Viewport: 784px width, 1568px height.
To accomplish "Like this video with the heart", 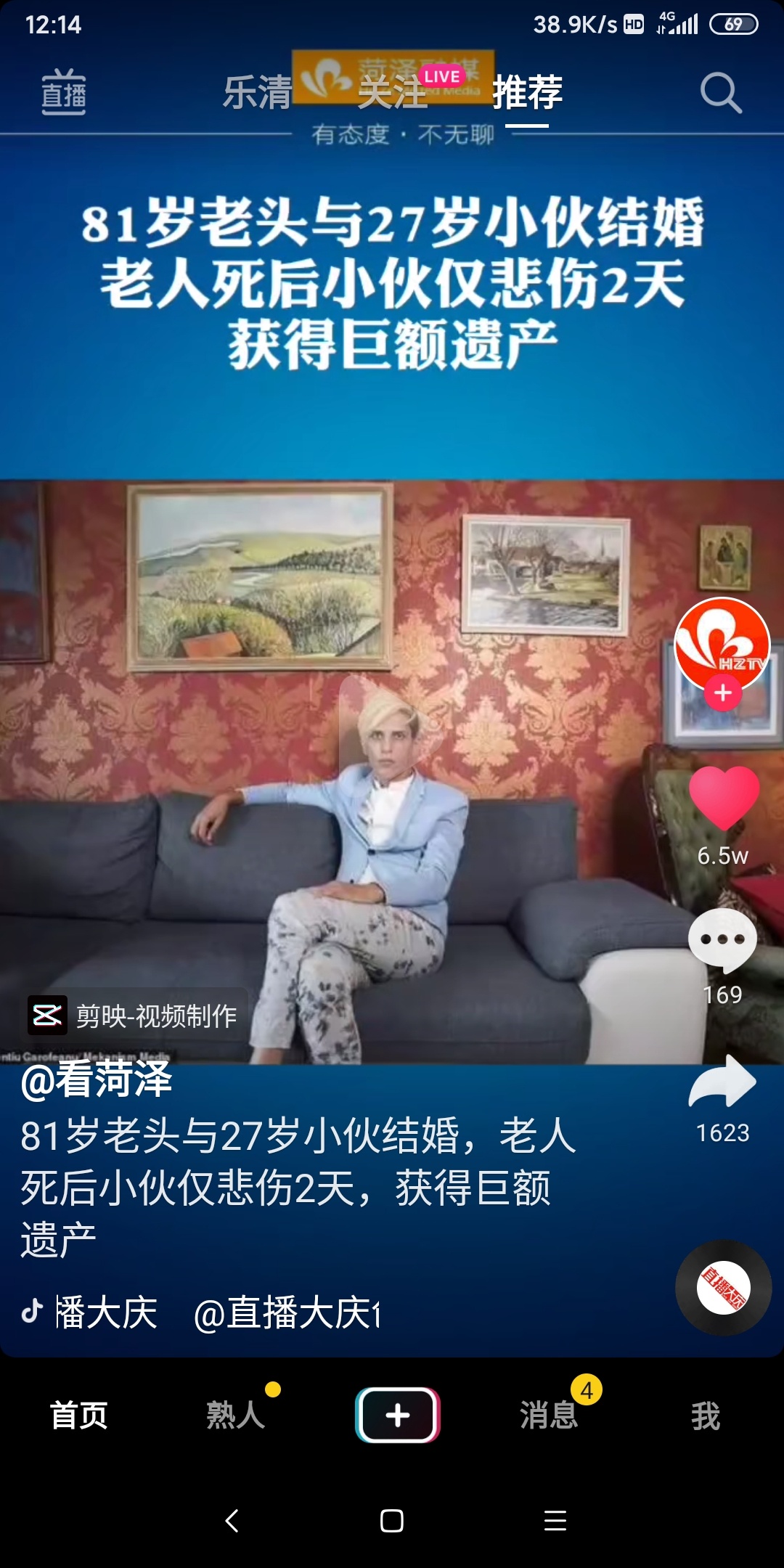I will click(724, 799).
